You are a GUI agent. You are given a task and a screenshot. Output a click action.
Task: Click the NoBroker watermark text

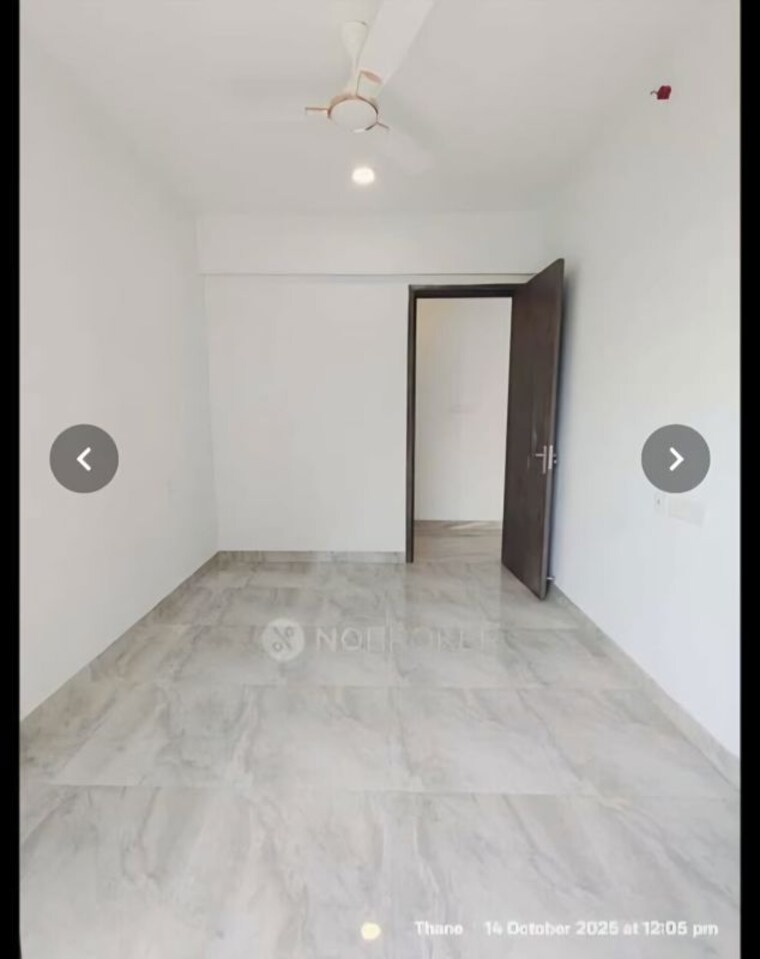point(420,640)
